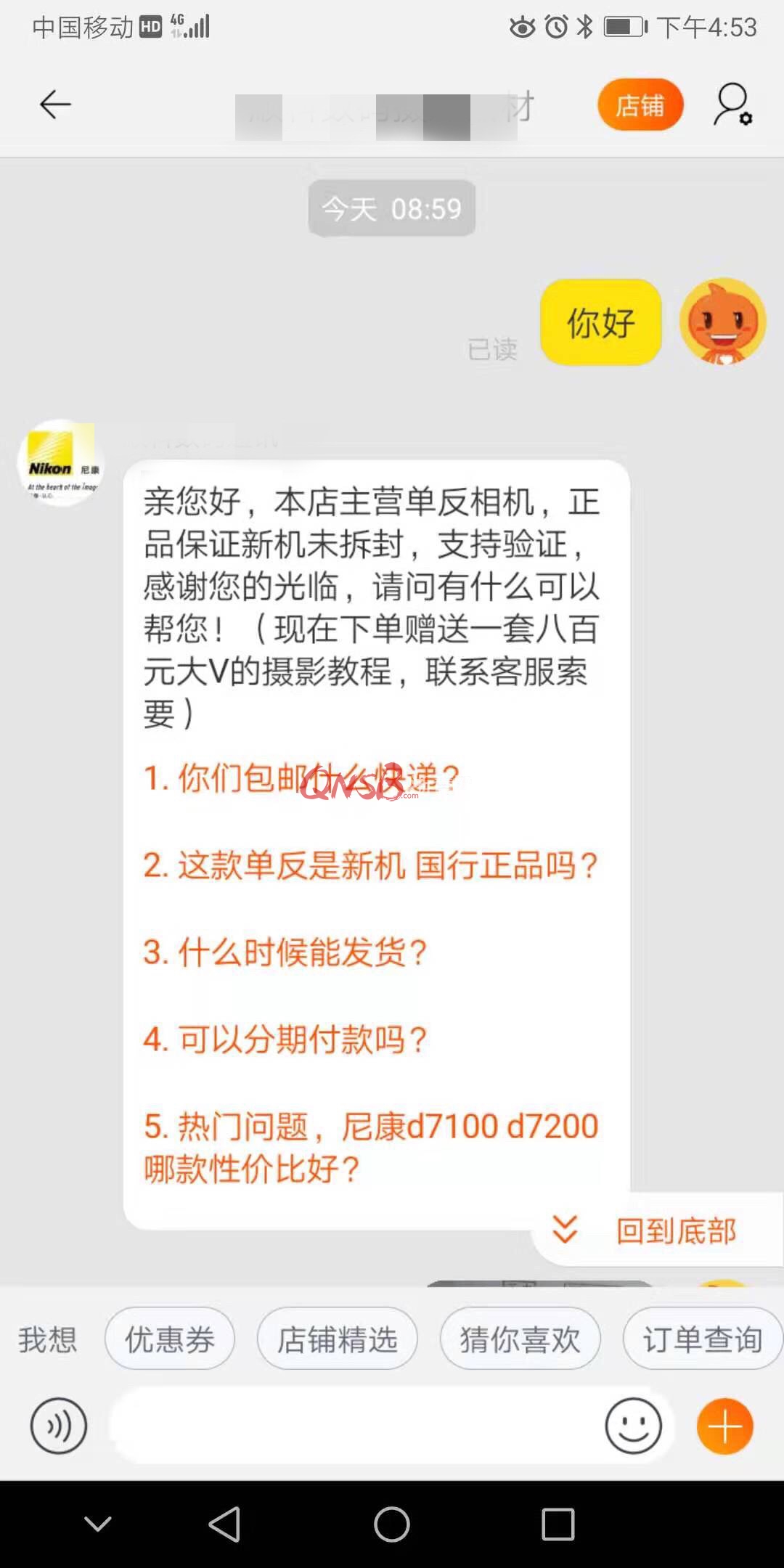Tap the back arrow to leave the chat
This screenshot has width=784, height=1568.
click(x=54, y=104)
